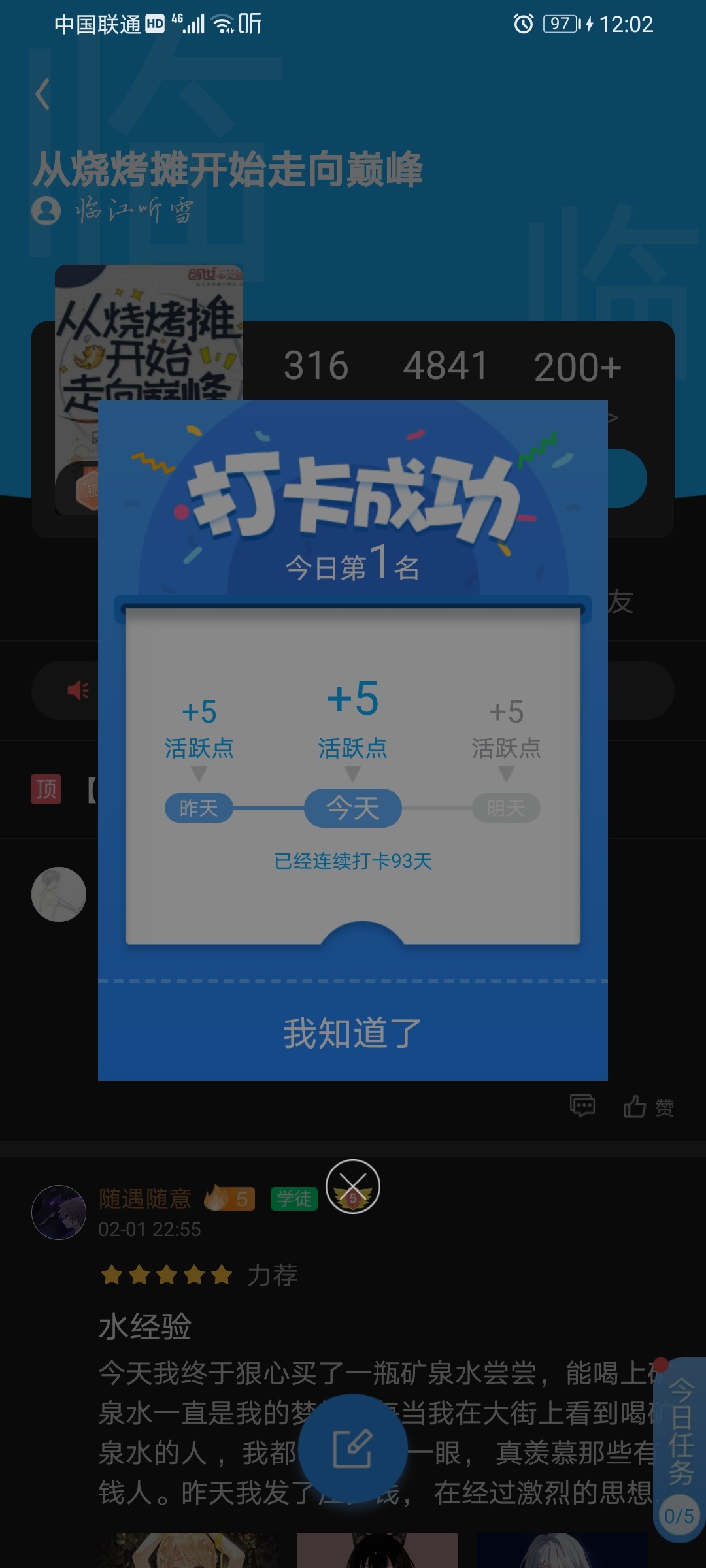The height and width of the screenshot is (1568, 706).
Task: Close the check-in success popup
Action: [353, 1186]
